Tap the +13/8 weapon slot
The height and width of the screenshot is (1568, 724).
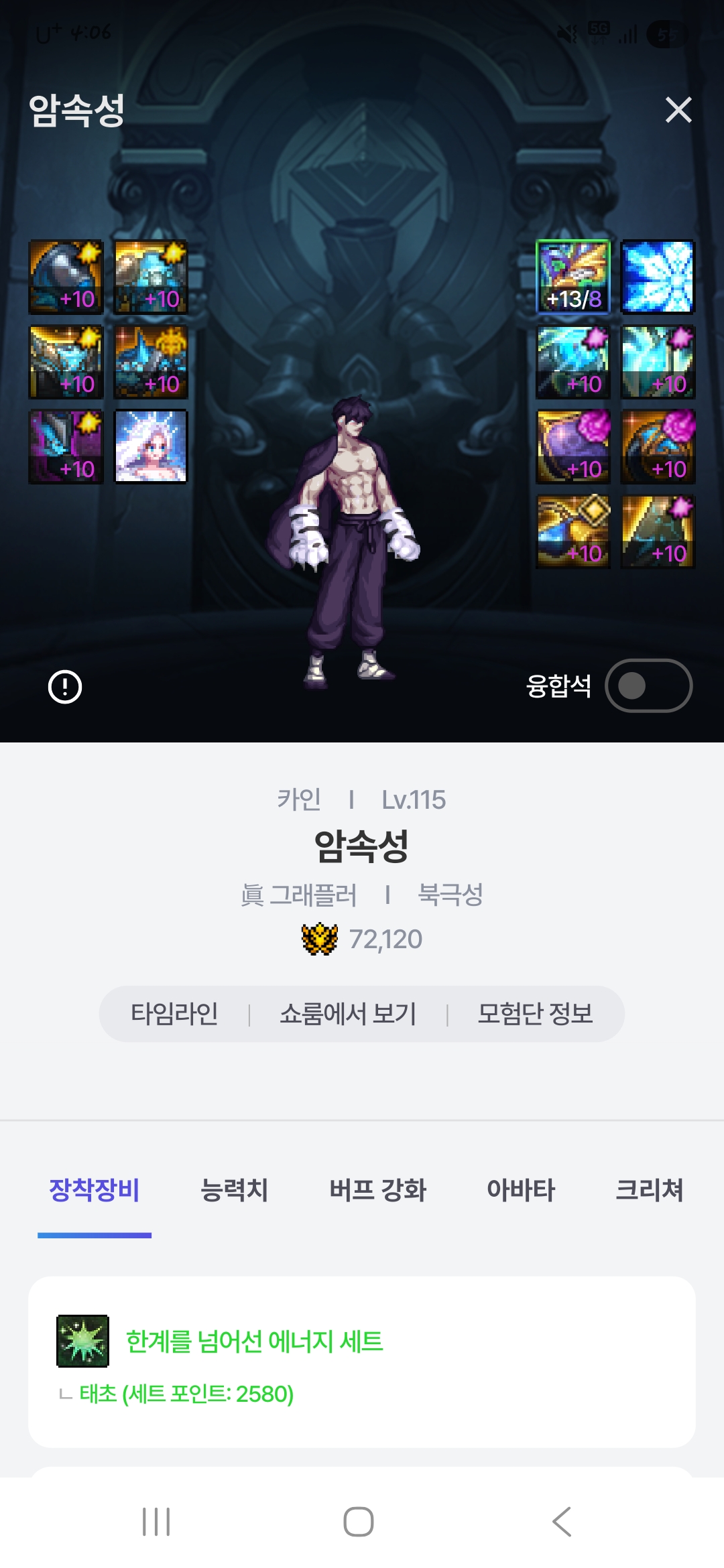(x=573, y=277)
